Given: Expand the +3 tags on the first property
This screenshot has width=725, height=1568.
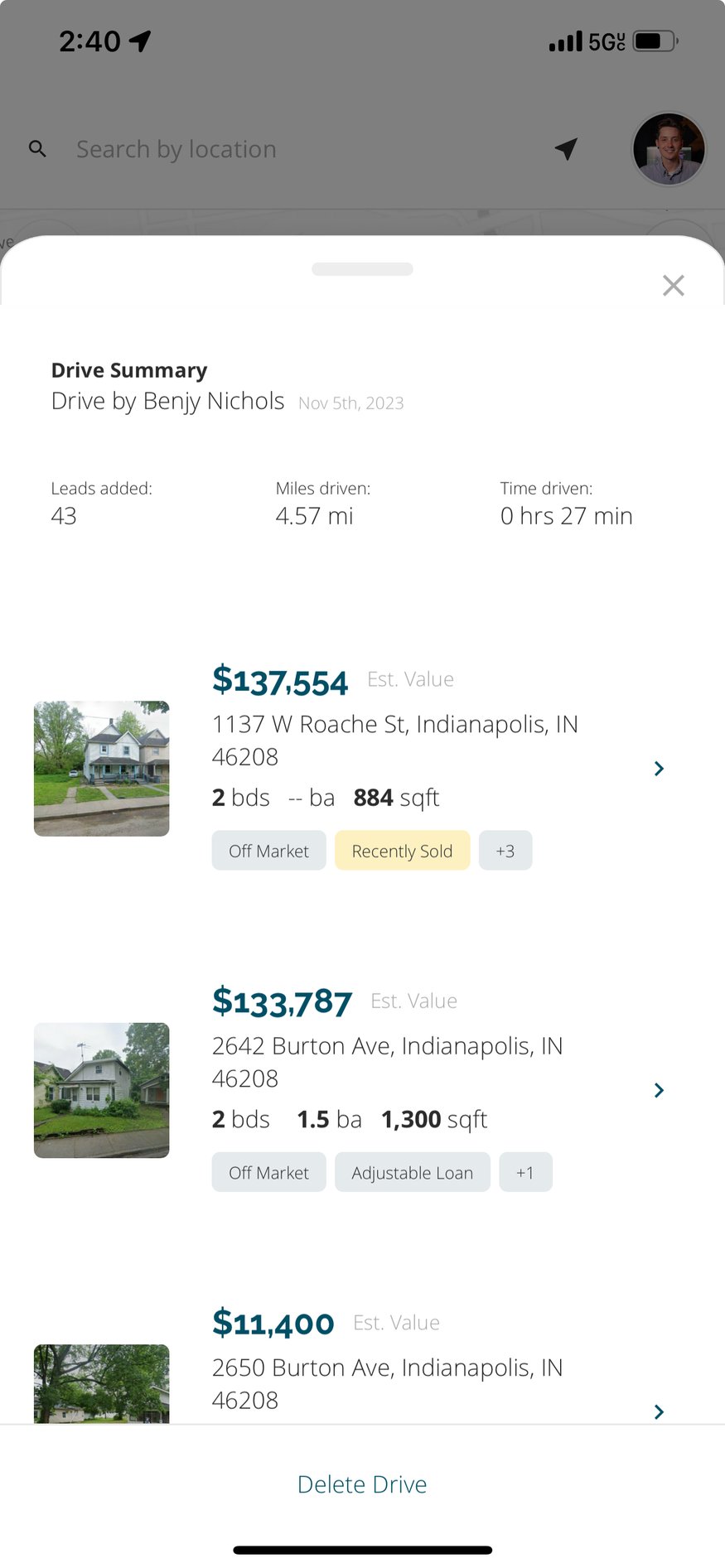Looking at the screenshot, I should 505,850.
